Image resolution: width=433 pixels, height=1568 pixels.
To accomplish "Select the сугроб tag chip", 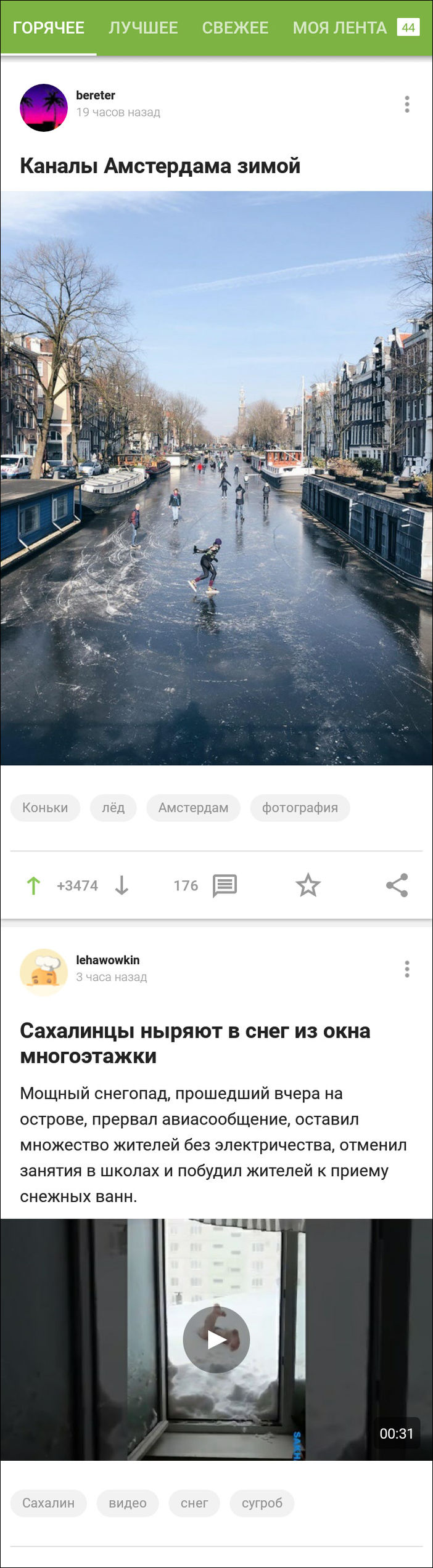I will [262, 1503].
